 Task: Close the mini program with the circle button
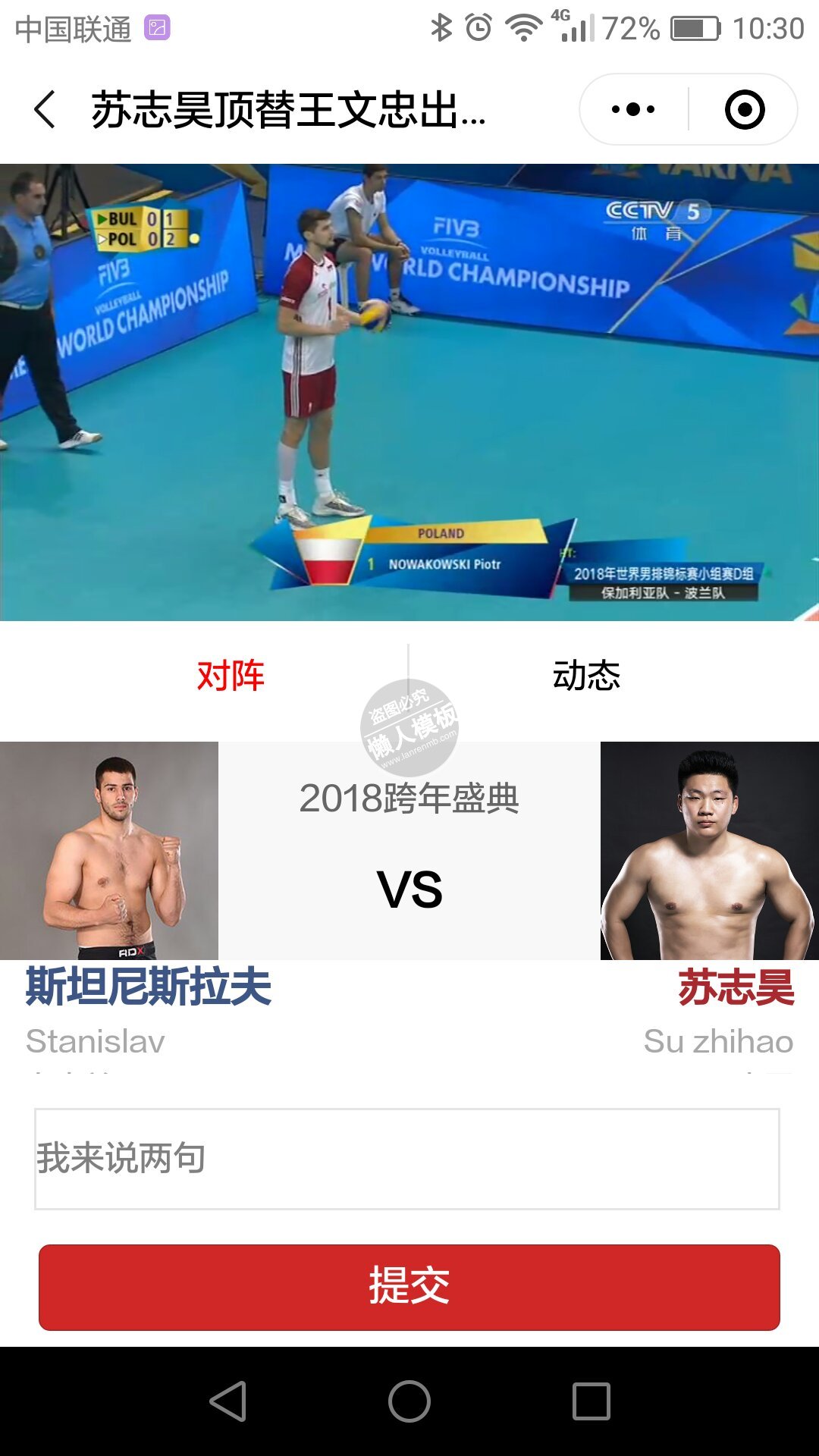[x=744, y=109]
